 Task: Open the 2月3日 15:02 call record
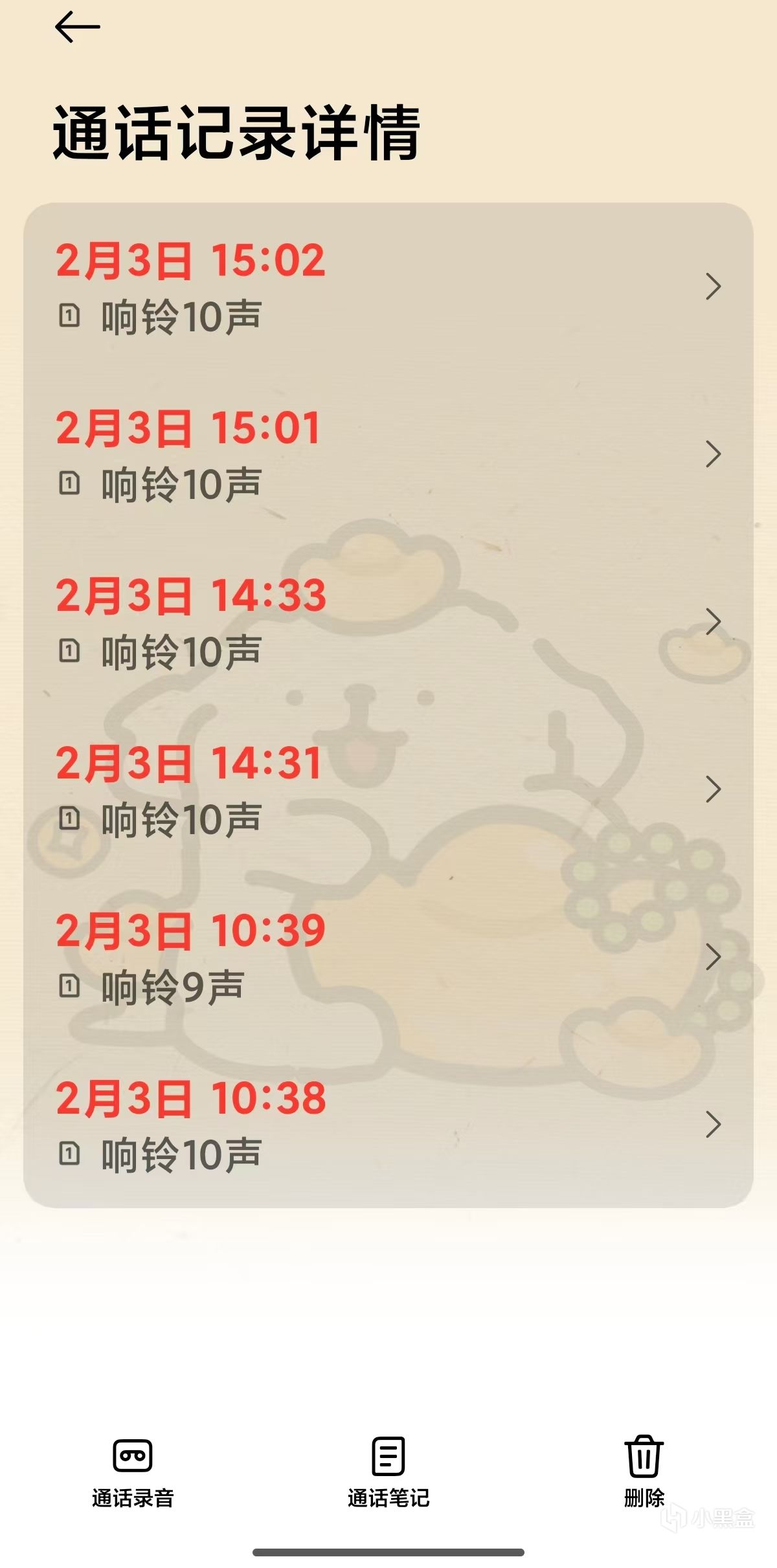pos(387,287)
